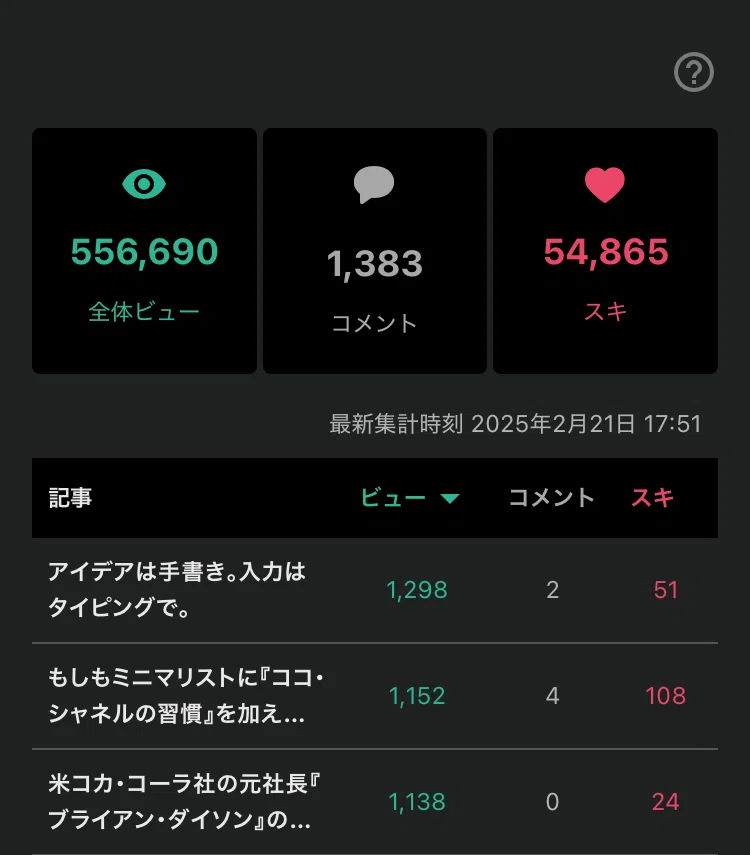Sort the table by コメント column
Image resolution: width=750 pixels, height=855 pixels.
point(551,498)
